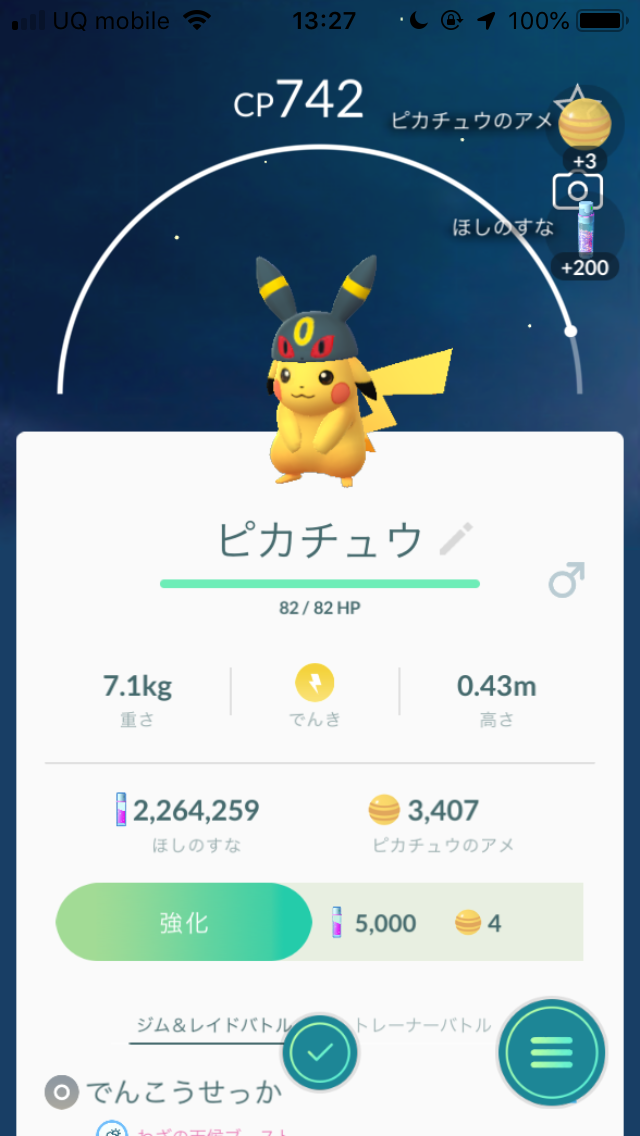Image resolution: width=640 pixels, height=1136 pixels.
Task: Tap the 強化 power up button
Action: [x=185, y=921]
